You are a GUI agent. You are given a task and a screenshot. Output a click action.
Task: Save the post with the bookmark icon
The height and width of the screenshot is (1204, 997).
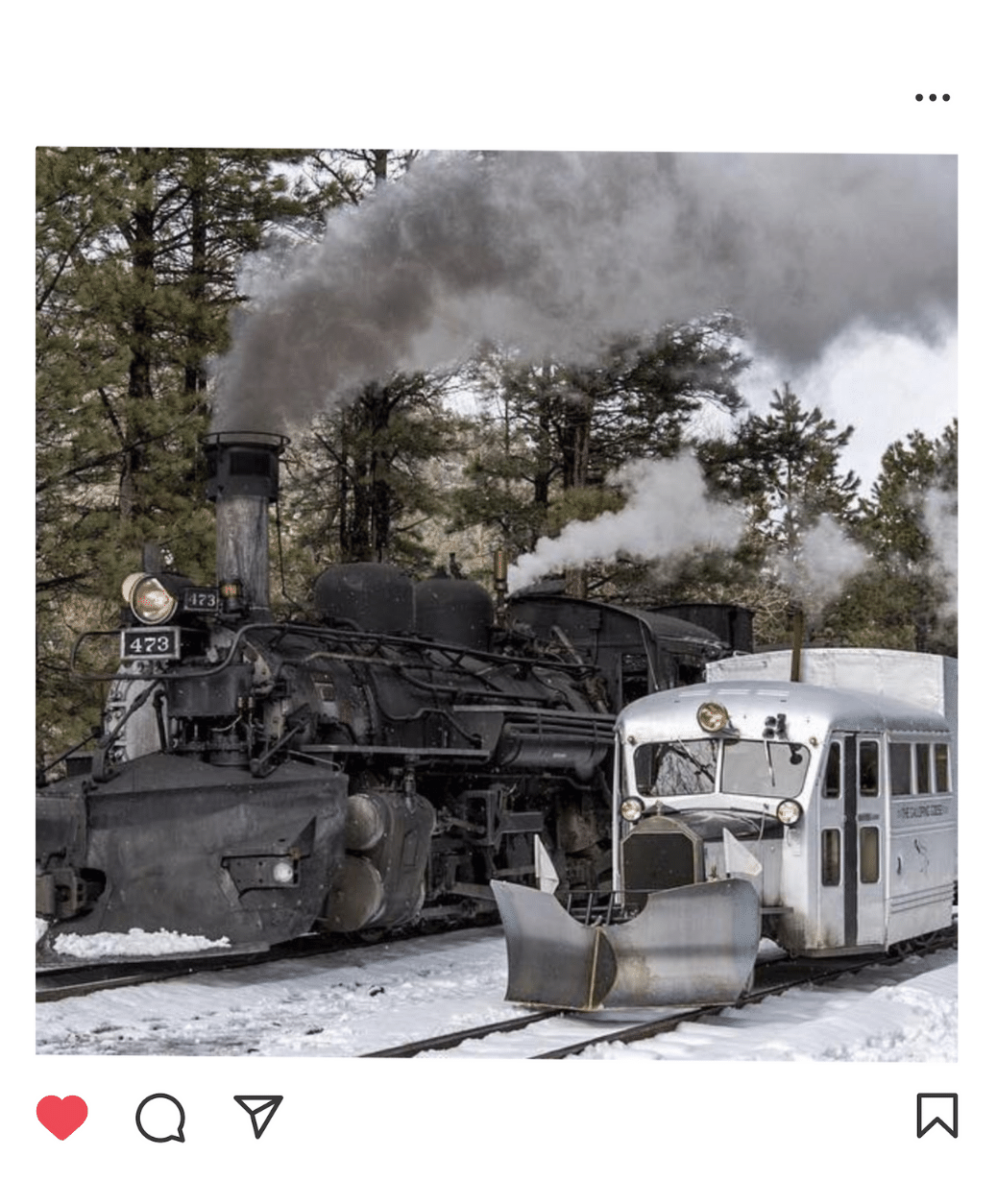936,1116
